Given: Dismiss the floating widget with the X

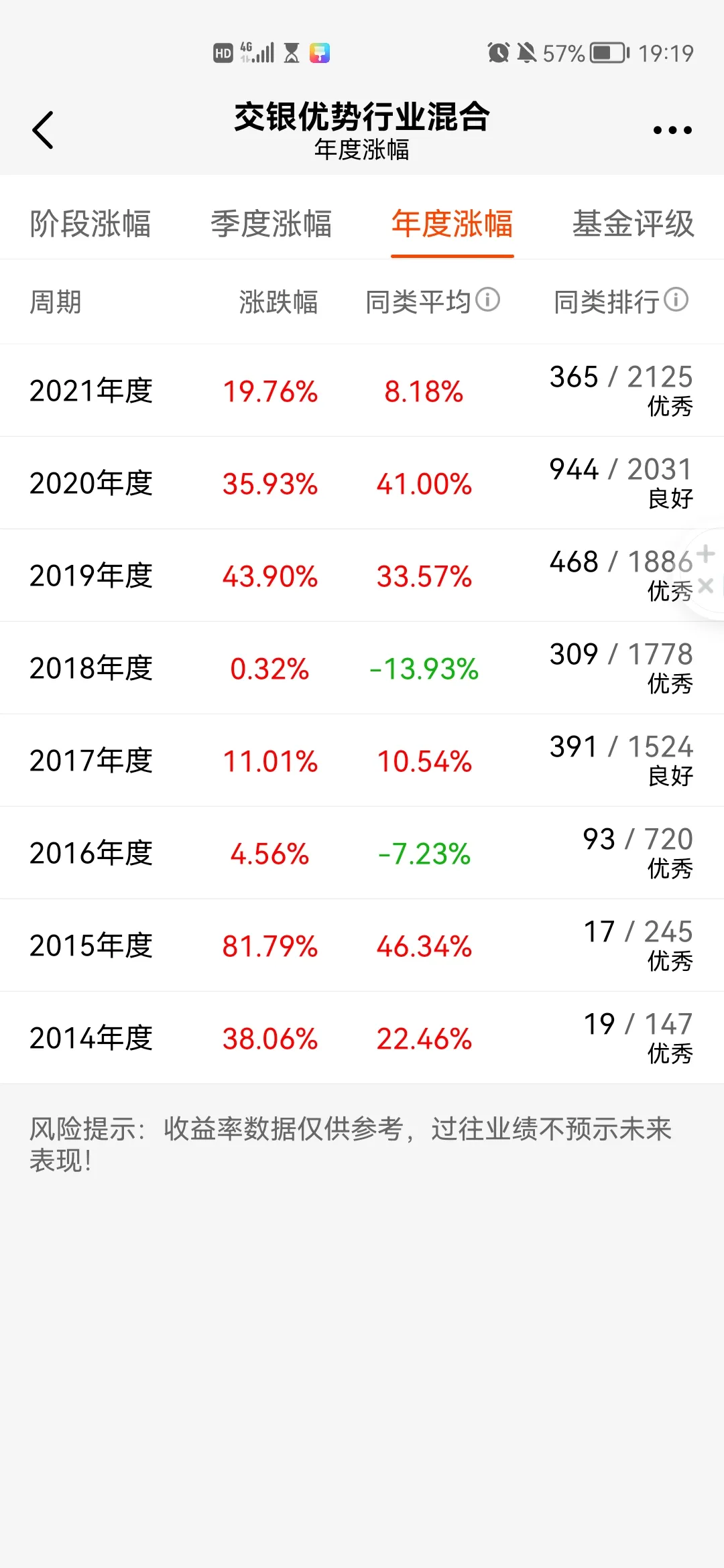Looking at the screenshot, I should (705, 586).
